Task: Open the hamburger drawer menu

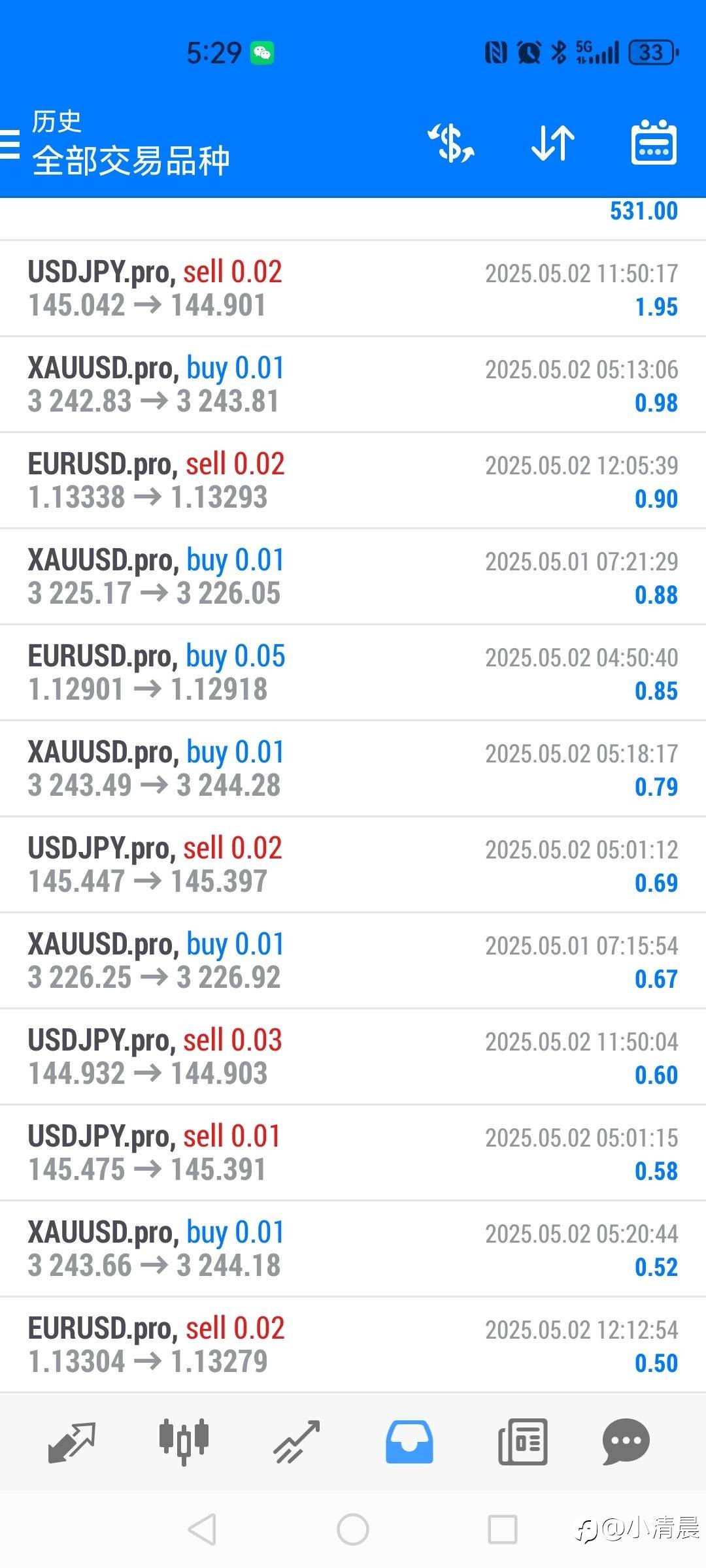Action: tap(10, 144)
